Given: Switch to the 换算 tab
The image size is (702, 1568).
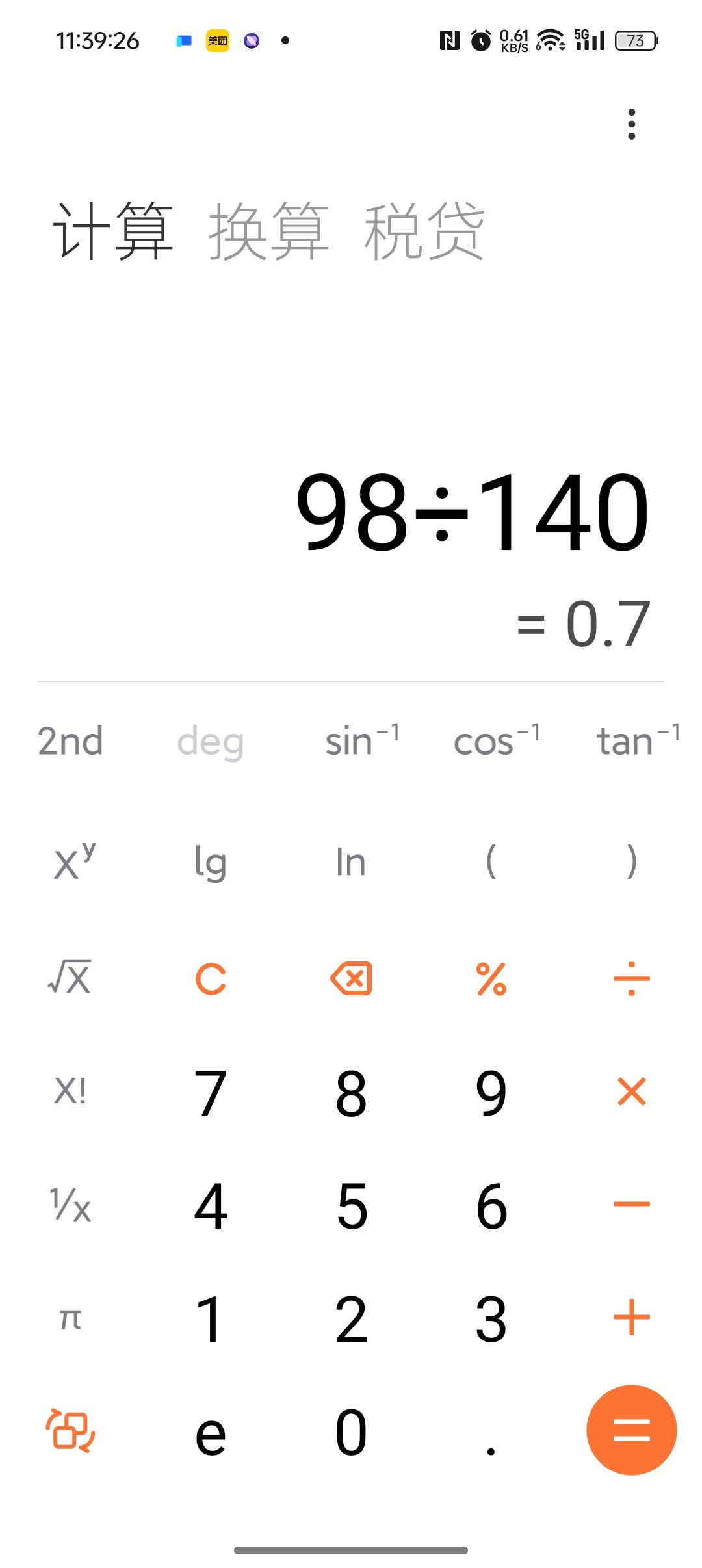Looking at the screenshot, I should point(268,231).
